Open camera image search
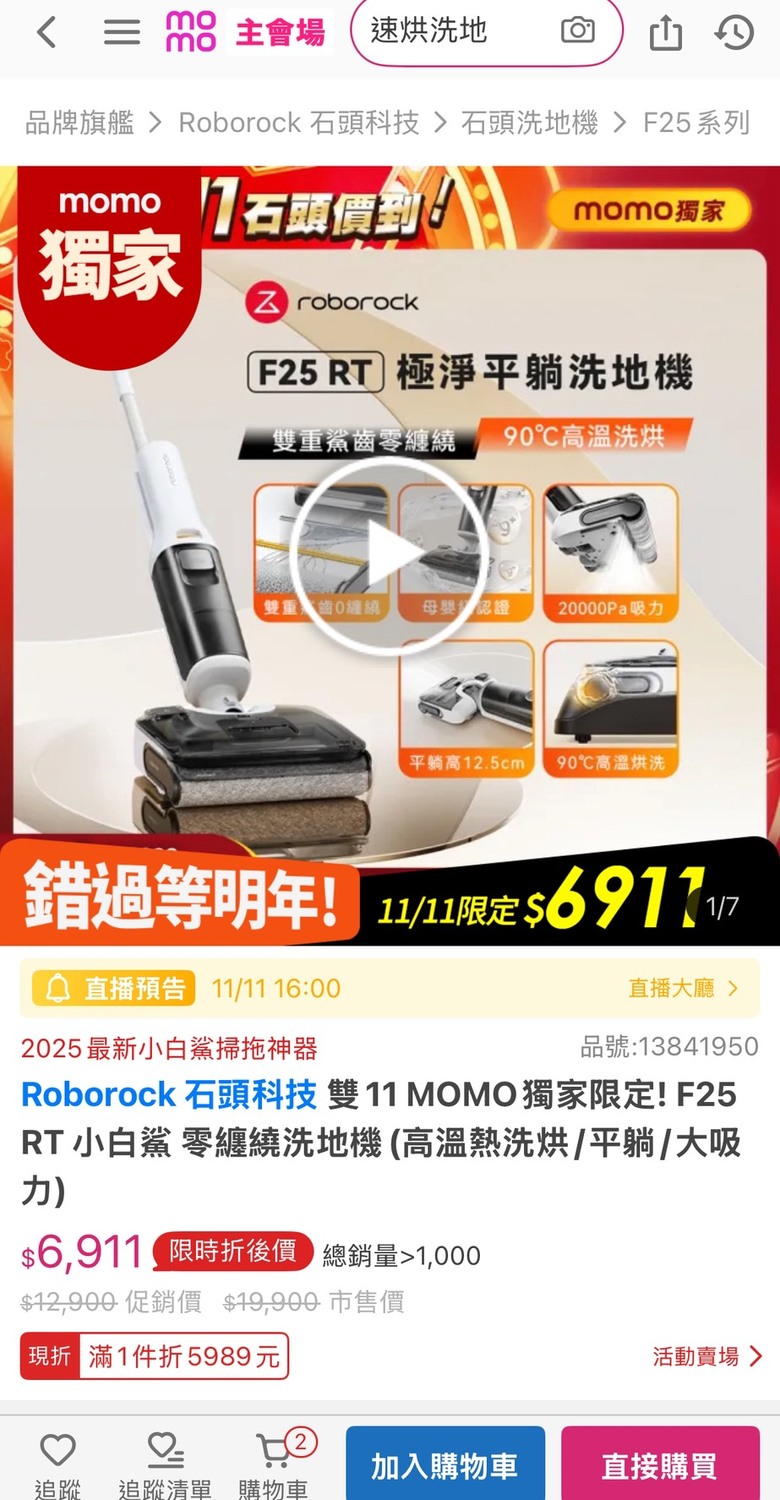780x1500 pixels. pyautogui.click(x=577, y=32)
